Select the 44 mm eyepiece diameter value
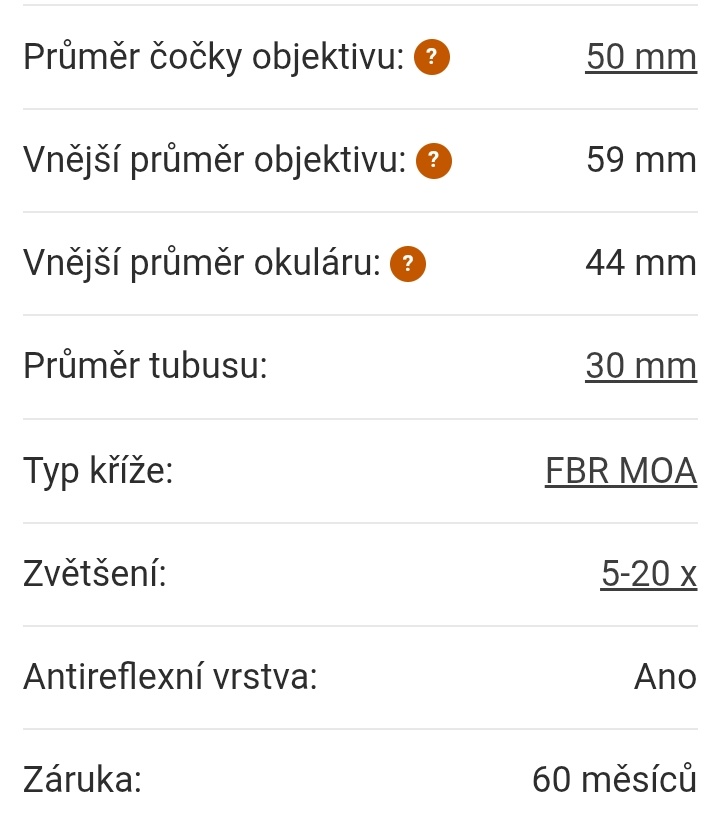The height and width of the screenshot is (832, 720). (x=641, y=263)
